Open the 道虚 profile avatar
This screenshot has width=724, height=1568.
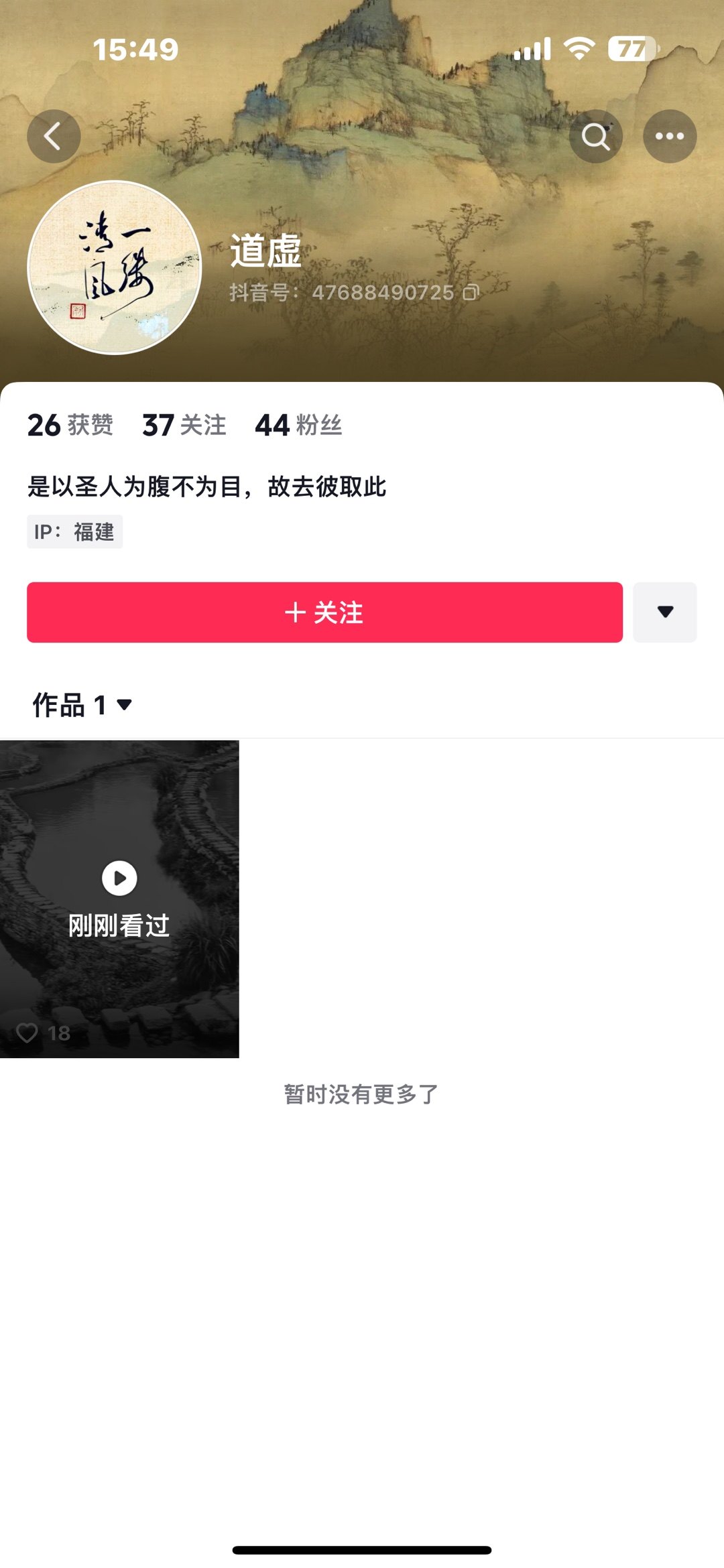point(115,267)
